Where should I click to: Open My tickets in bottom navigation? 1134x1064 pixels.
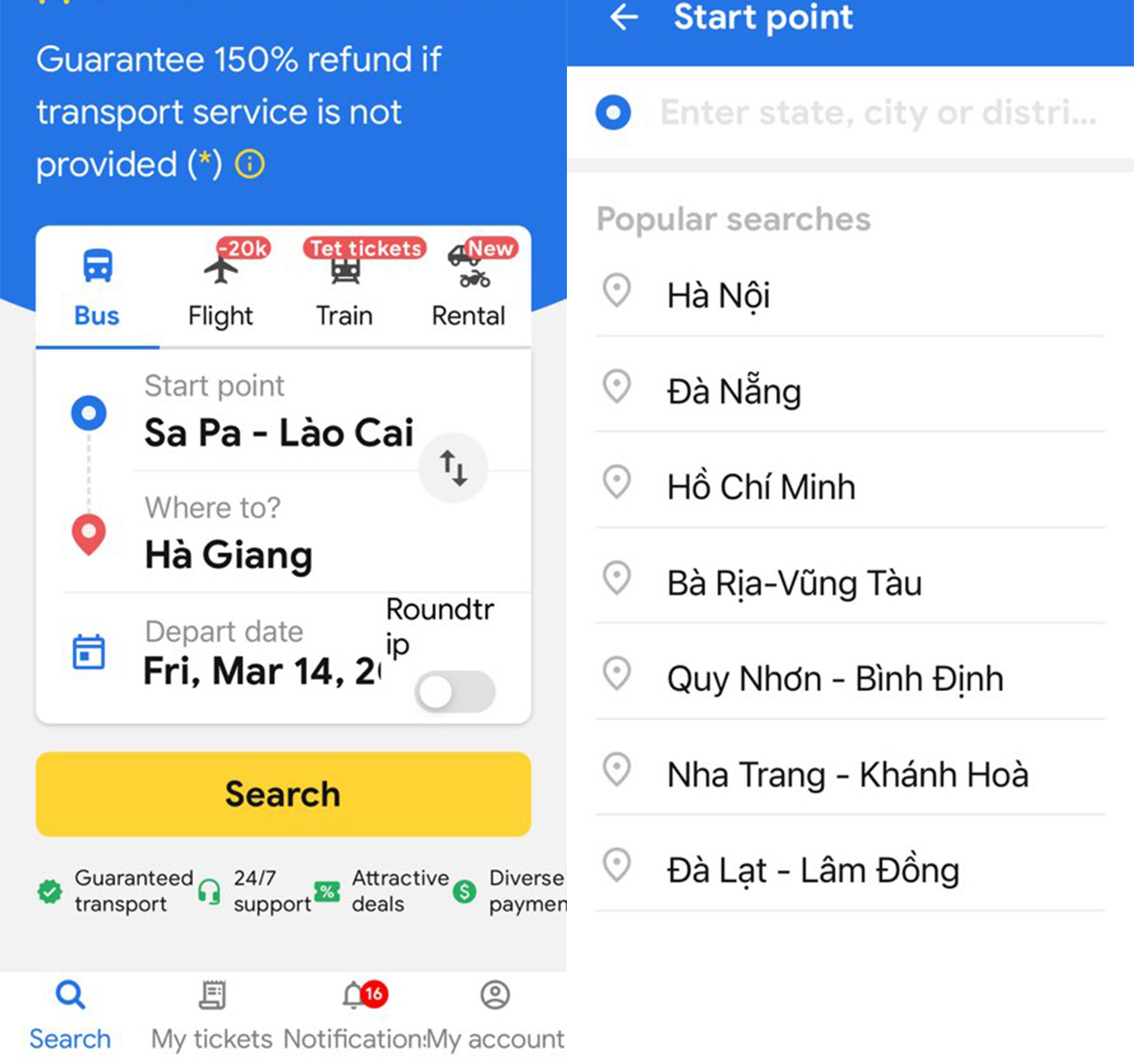pos(212,1014)
